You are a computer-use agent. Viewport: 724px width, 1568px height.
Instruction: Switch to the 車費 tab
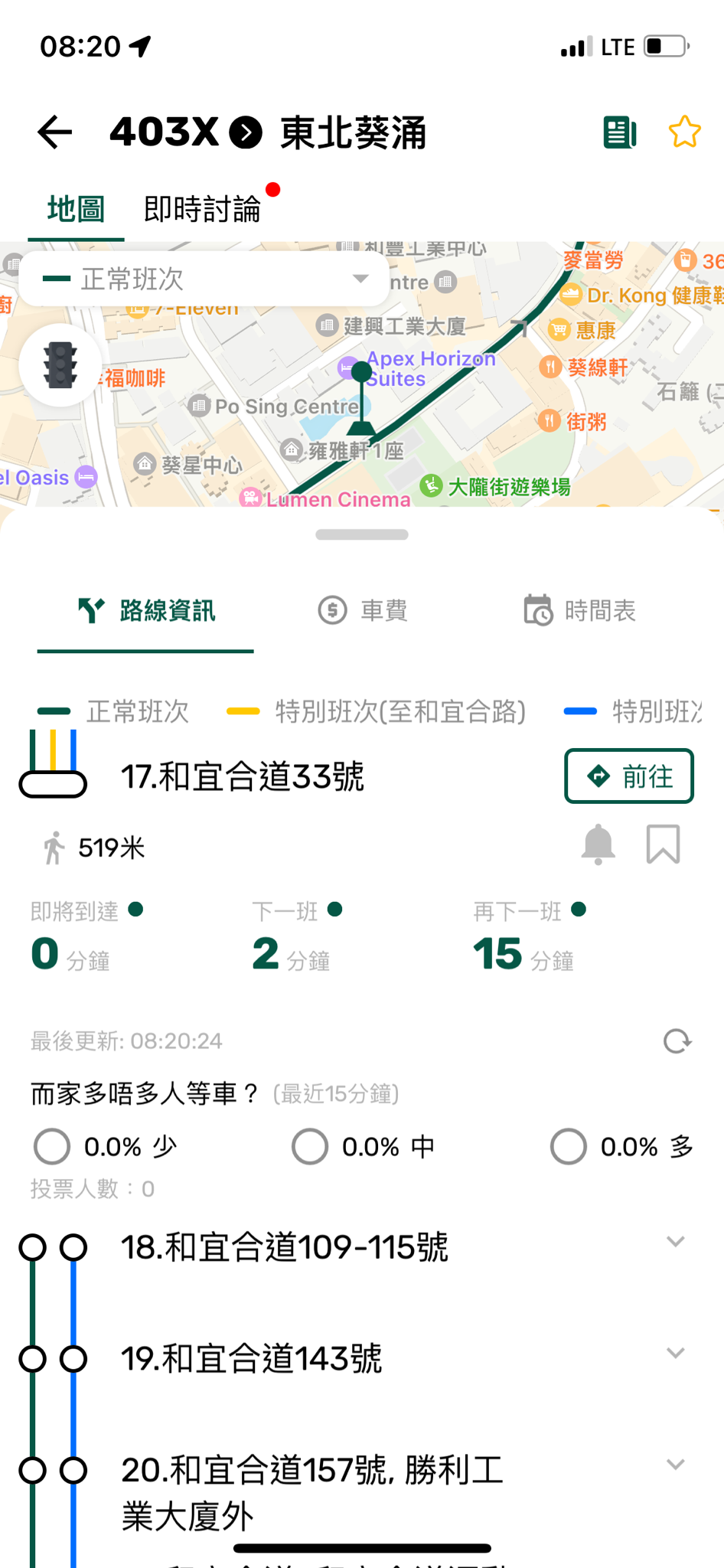tap(363, 611)
